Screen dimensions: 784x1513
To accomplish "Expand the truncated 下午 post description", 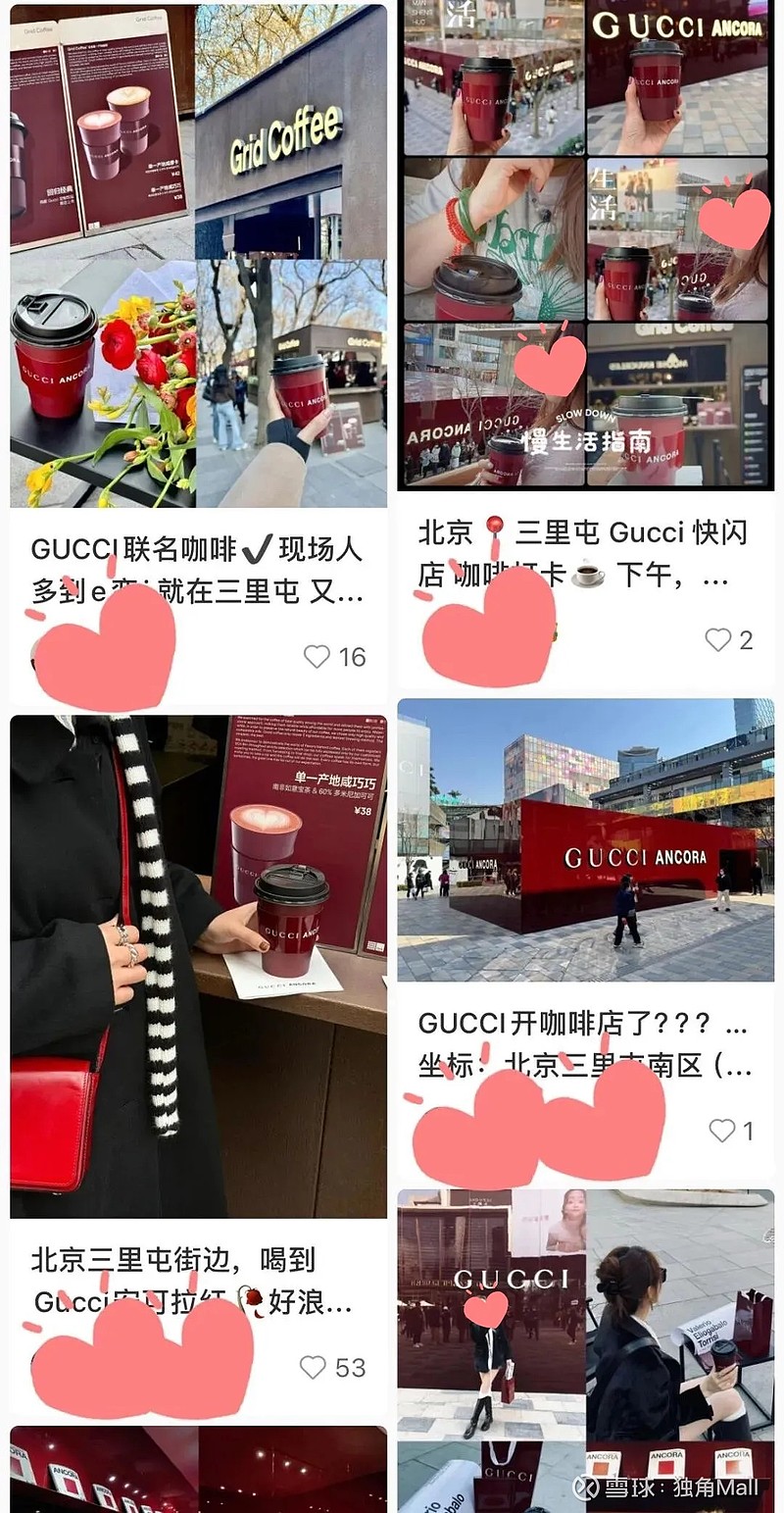I will click(588, 570).
